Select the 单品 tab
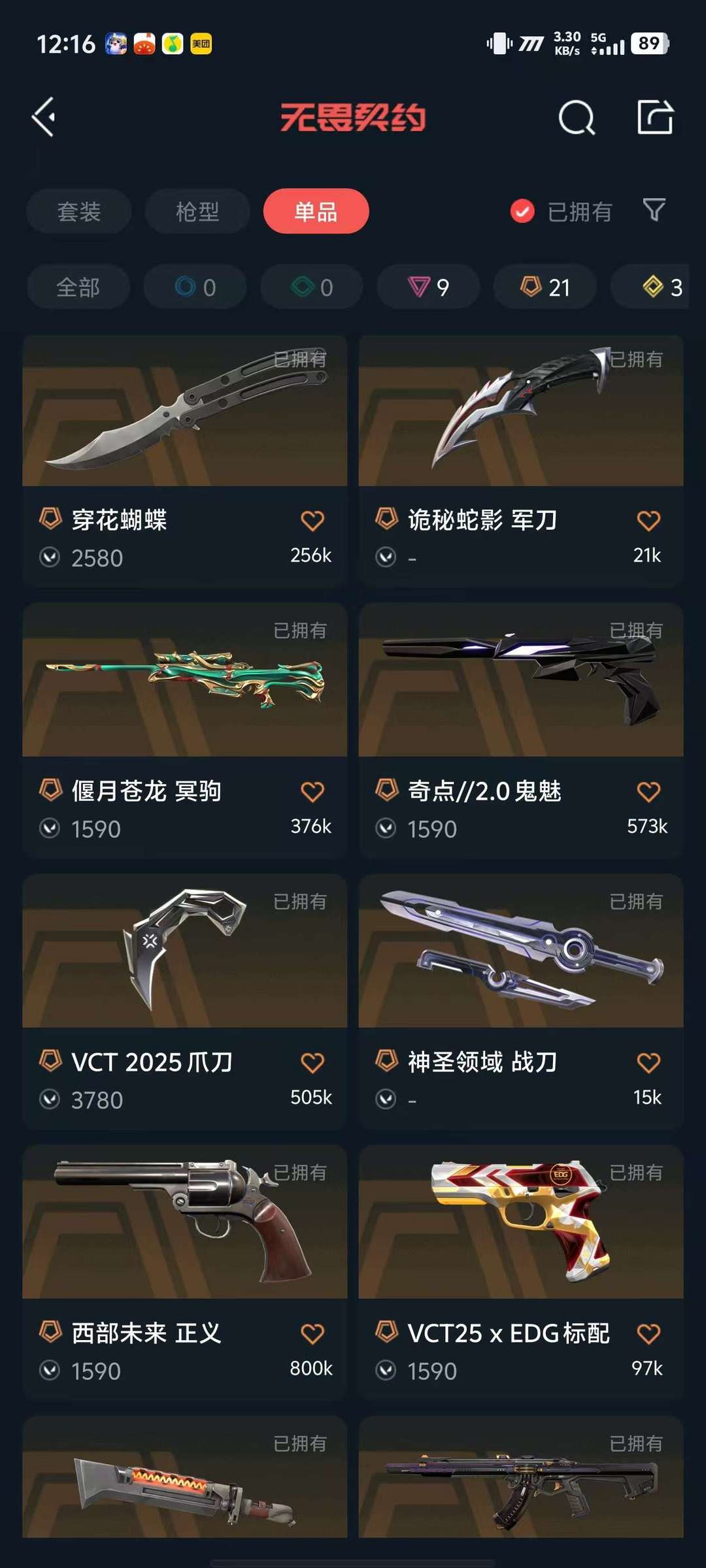This screenshot has width=706, height=1568. click(316, 211)
